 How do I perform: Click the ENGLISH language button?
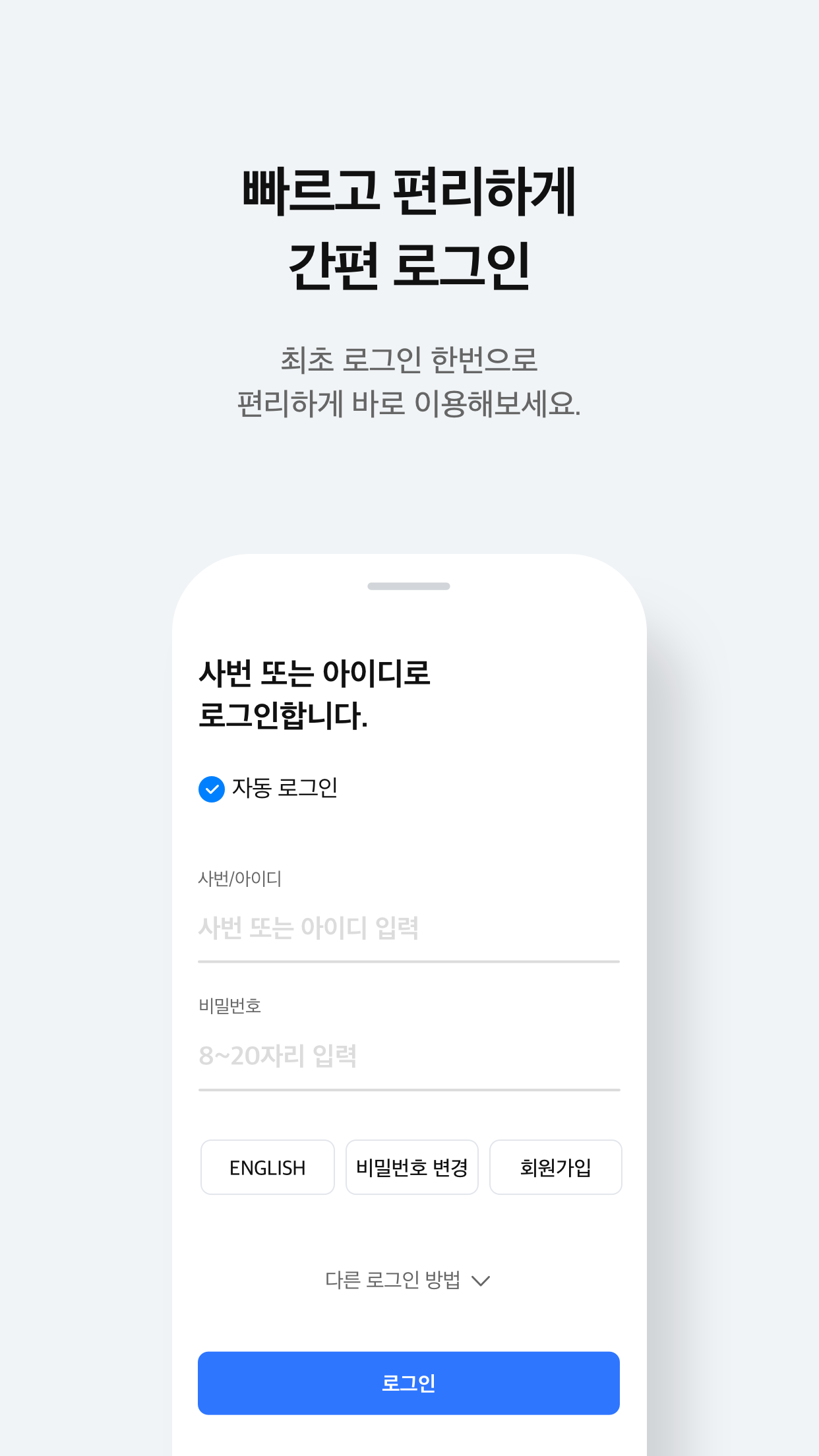tap(268, 1167)
